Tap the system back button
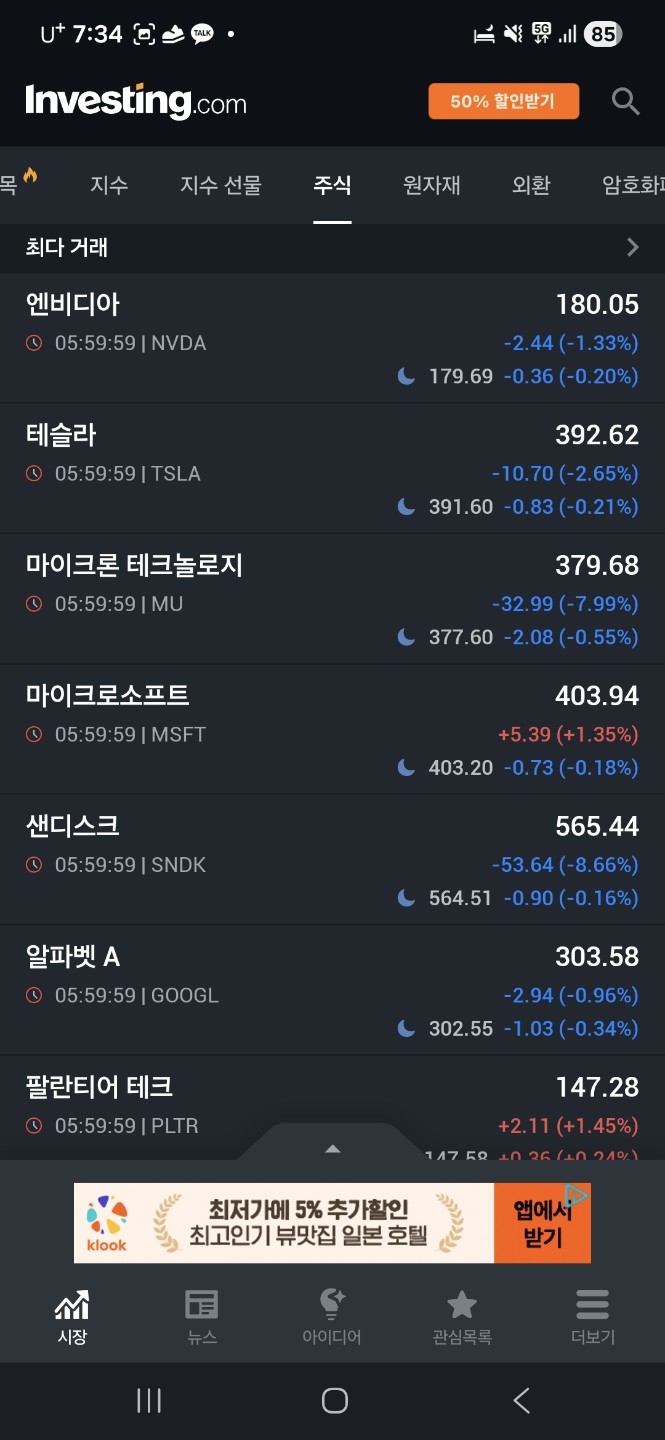 point(521,1400)
